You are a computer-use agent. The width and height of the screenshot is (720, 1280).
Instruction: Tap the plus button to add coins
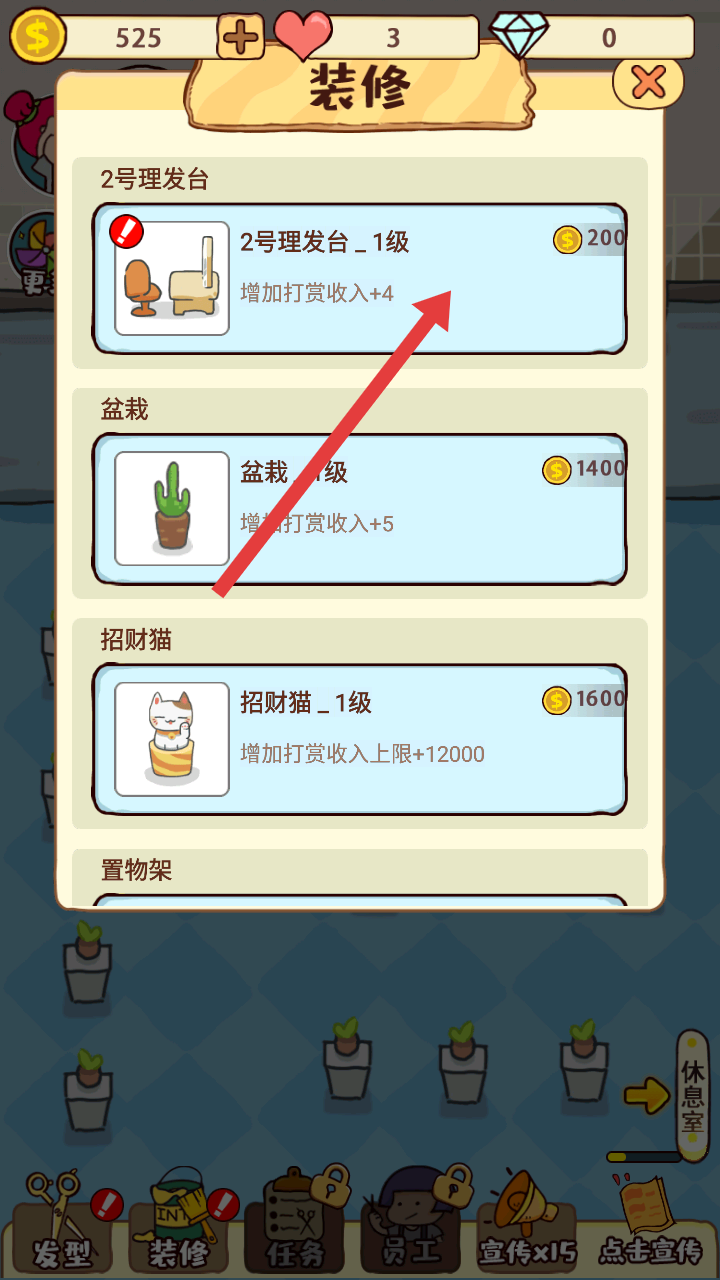pyautogui.click(x=240, y=39)
